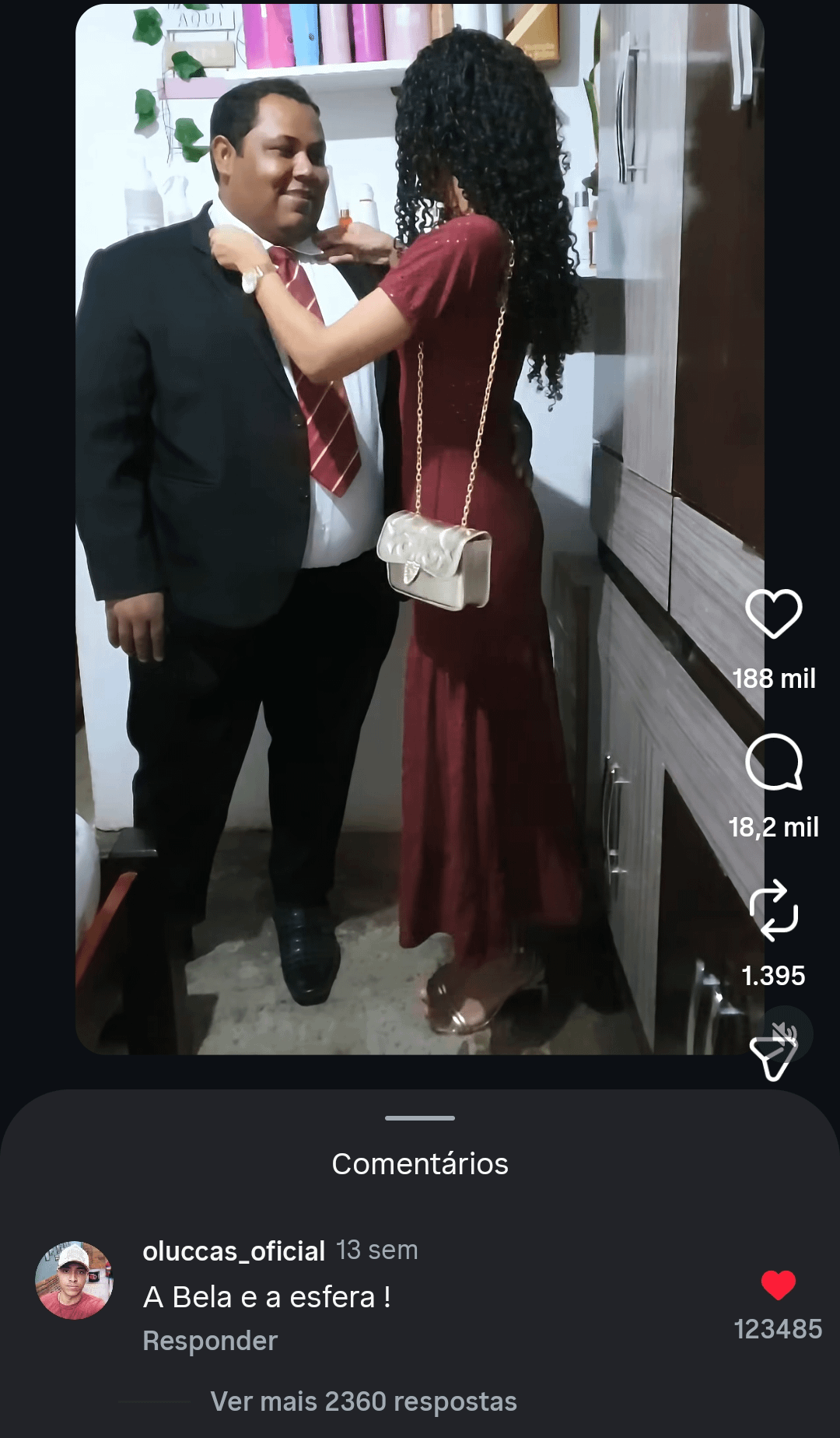Open the oluccas_oficial username link
This screenshot has height=1438, width=840.
233,1250
